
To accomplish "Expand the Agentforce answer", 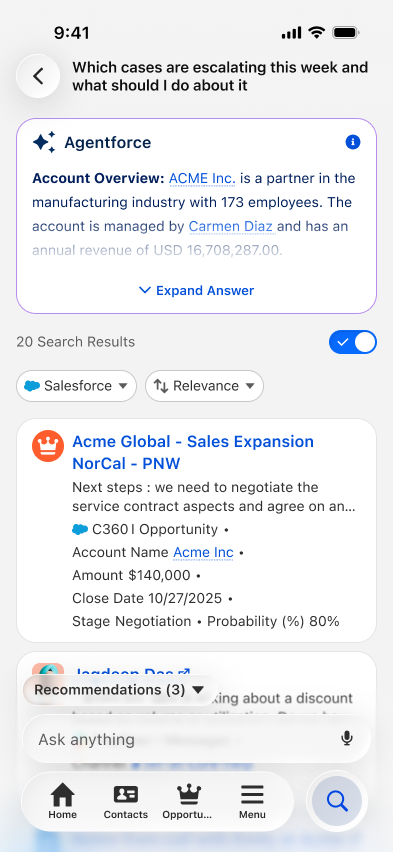I will (x=196, y=291).
